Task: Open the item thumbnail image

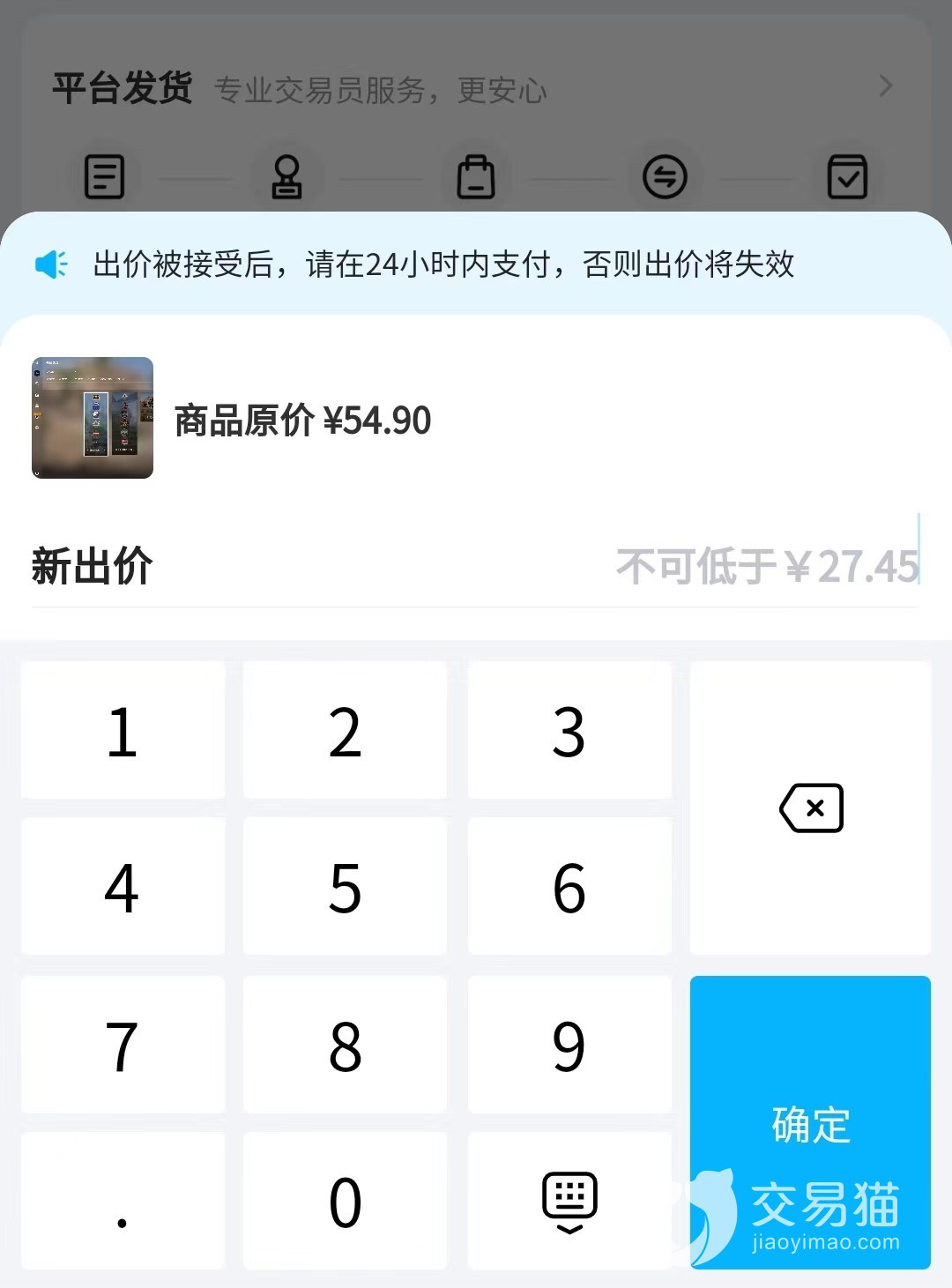Action: (93, 418)
